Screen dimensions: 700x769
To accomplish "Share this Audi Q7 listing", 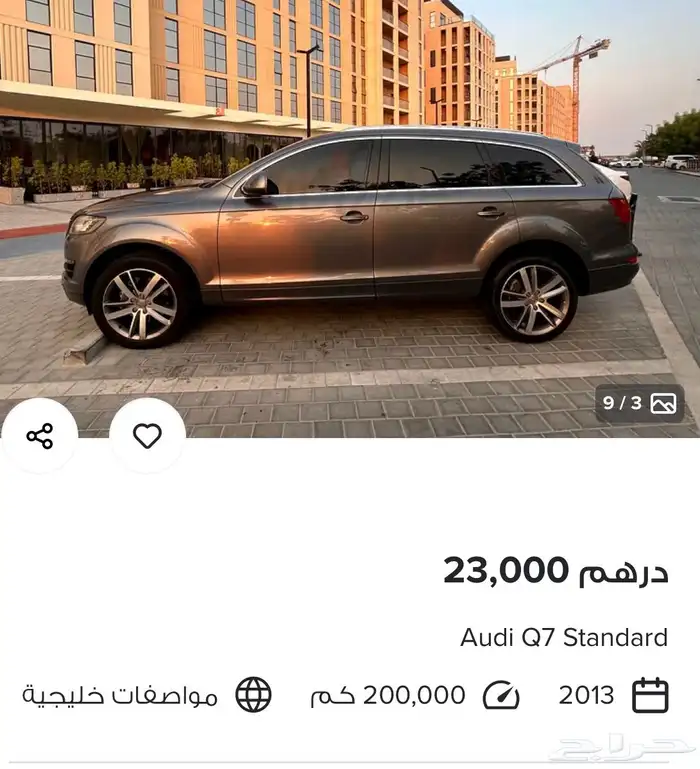I will (40, 436).
